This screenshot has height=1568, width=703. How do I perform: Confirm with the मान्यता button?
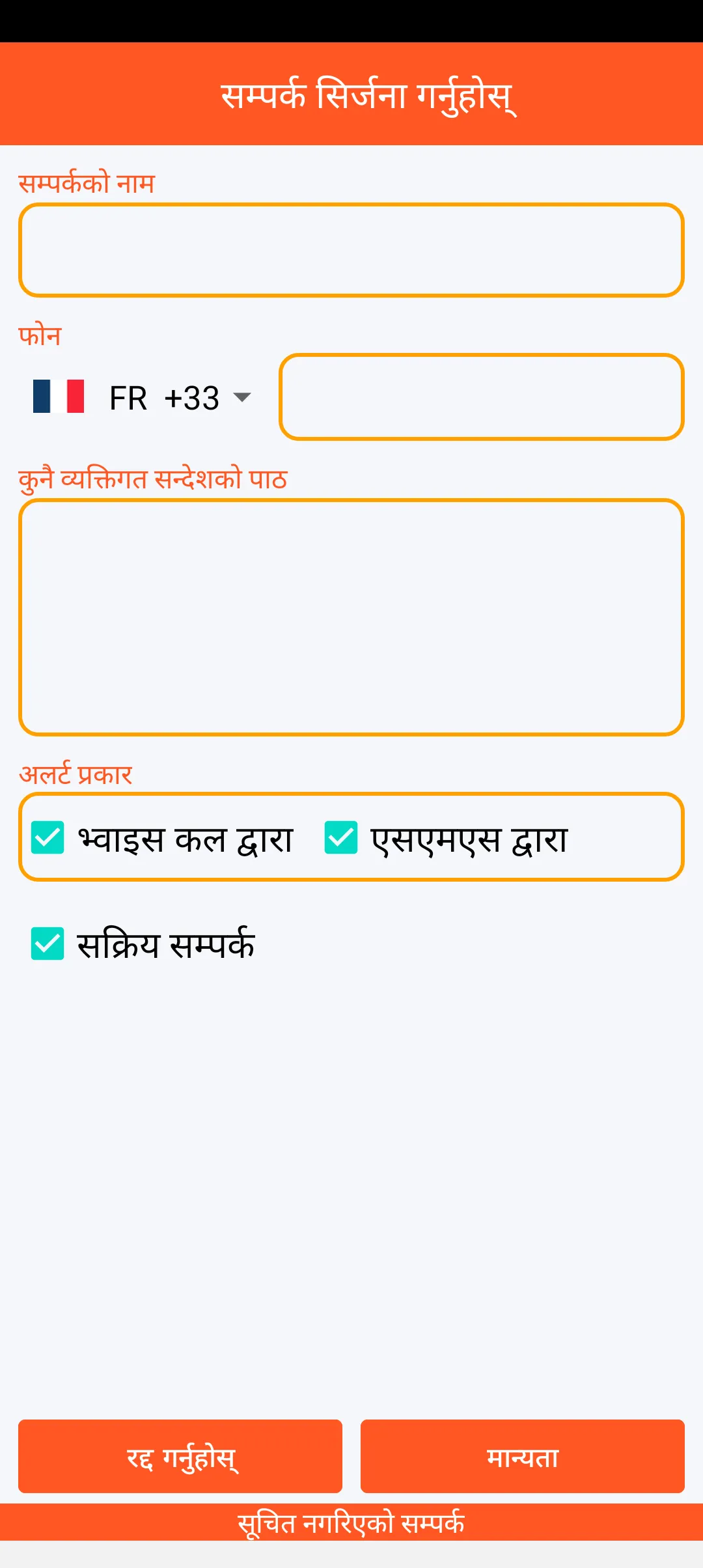[523, 1456]
